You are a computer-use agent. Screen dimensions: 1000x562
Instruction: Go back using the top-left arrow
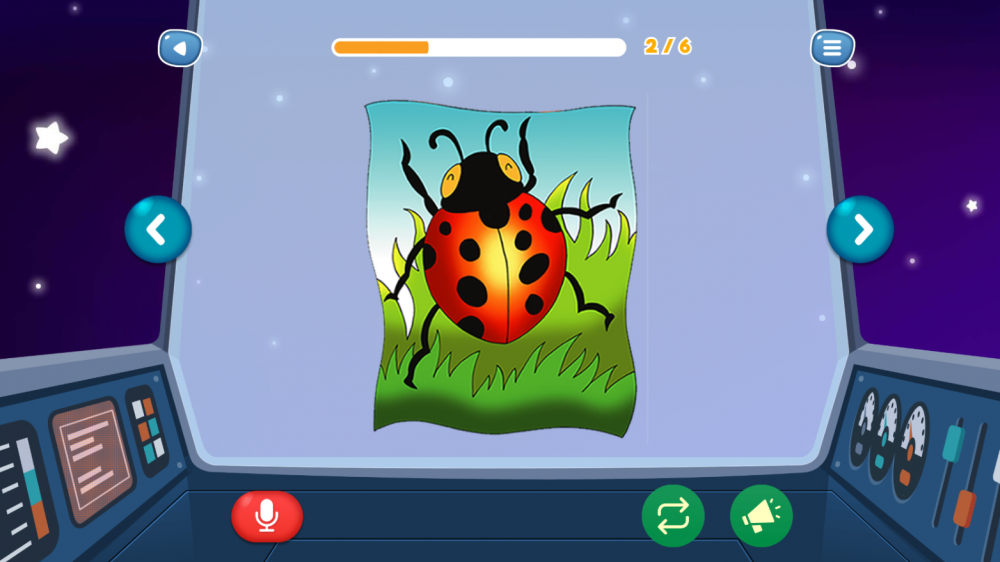180,47
